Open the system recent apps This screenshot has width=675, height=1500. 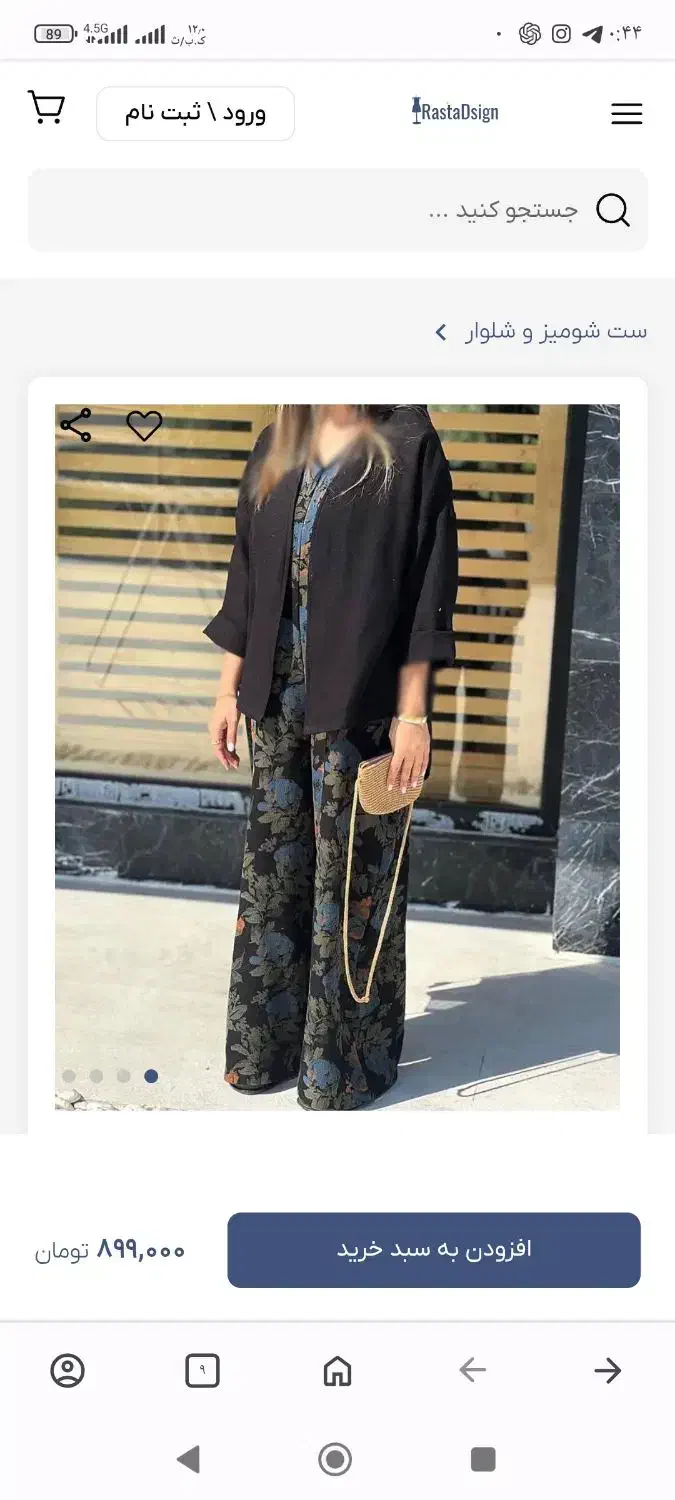pyautogui.click(x=483, y=1460)
